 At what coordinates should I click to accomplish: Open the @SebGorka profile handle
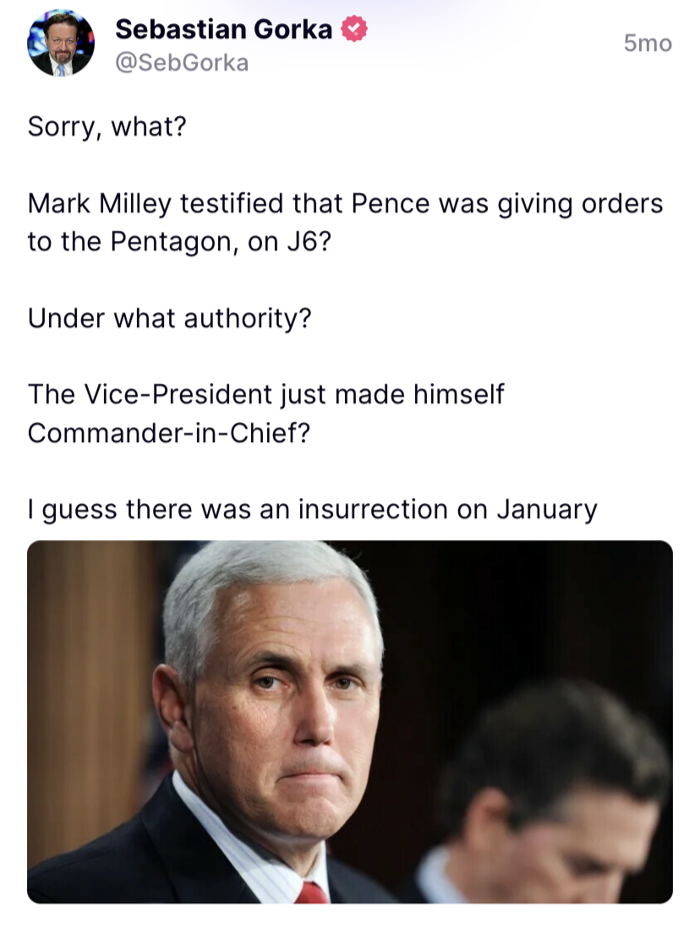182,63
